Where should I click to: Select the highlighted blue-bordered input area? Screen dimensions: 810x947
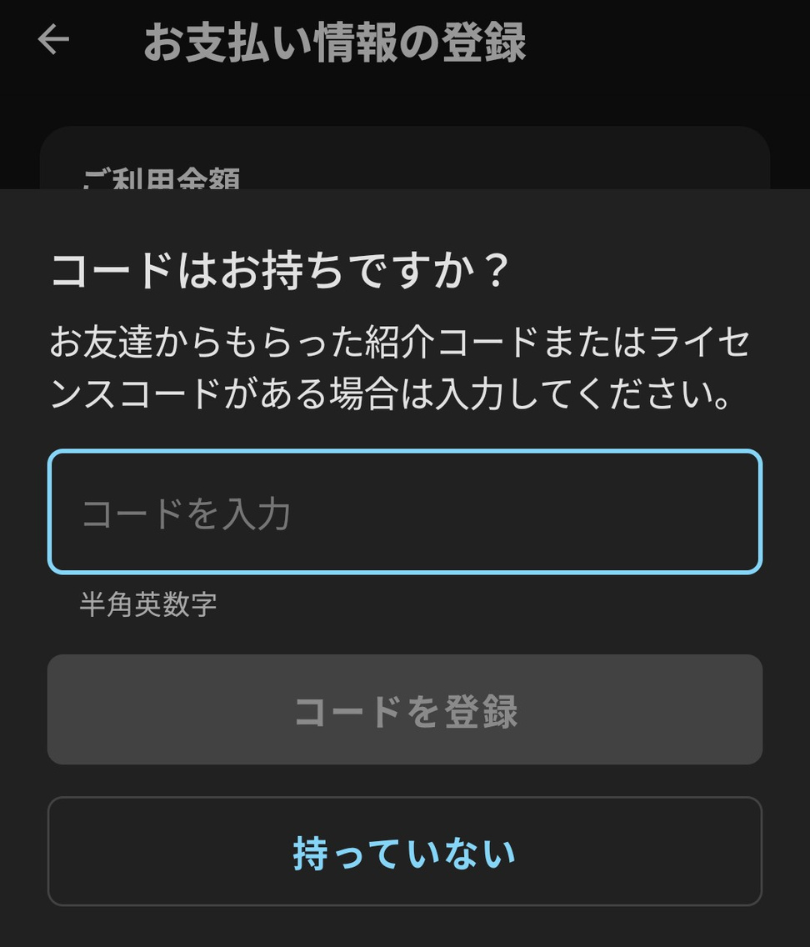[404, 513]
